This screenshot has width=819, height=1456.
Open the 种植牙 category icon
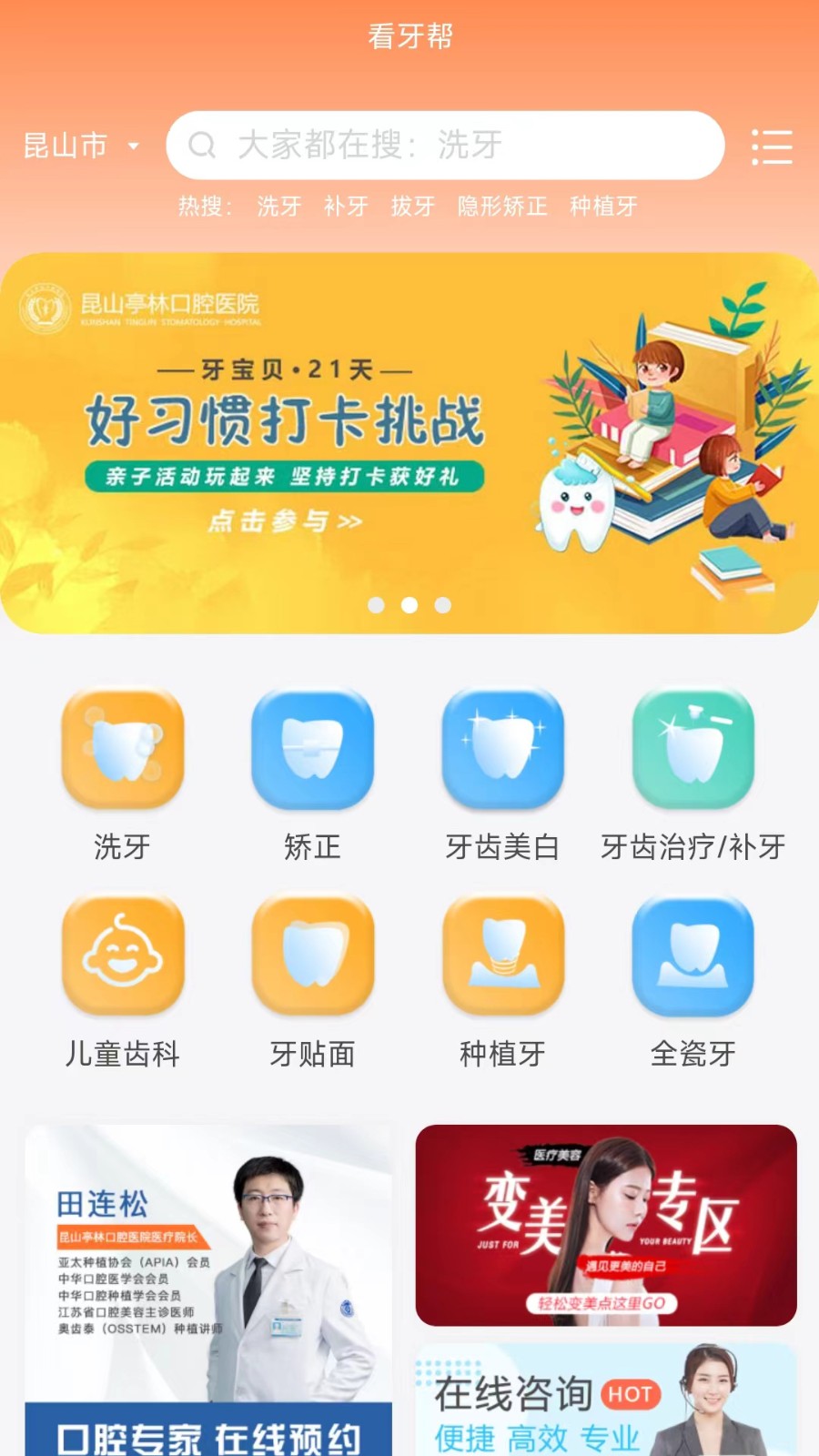[502, 955]
